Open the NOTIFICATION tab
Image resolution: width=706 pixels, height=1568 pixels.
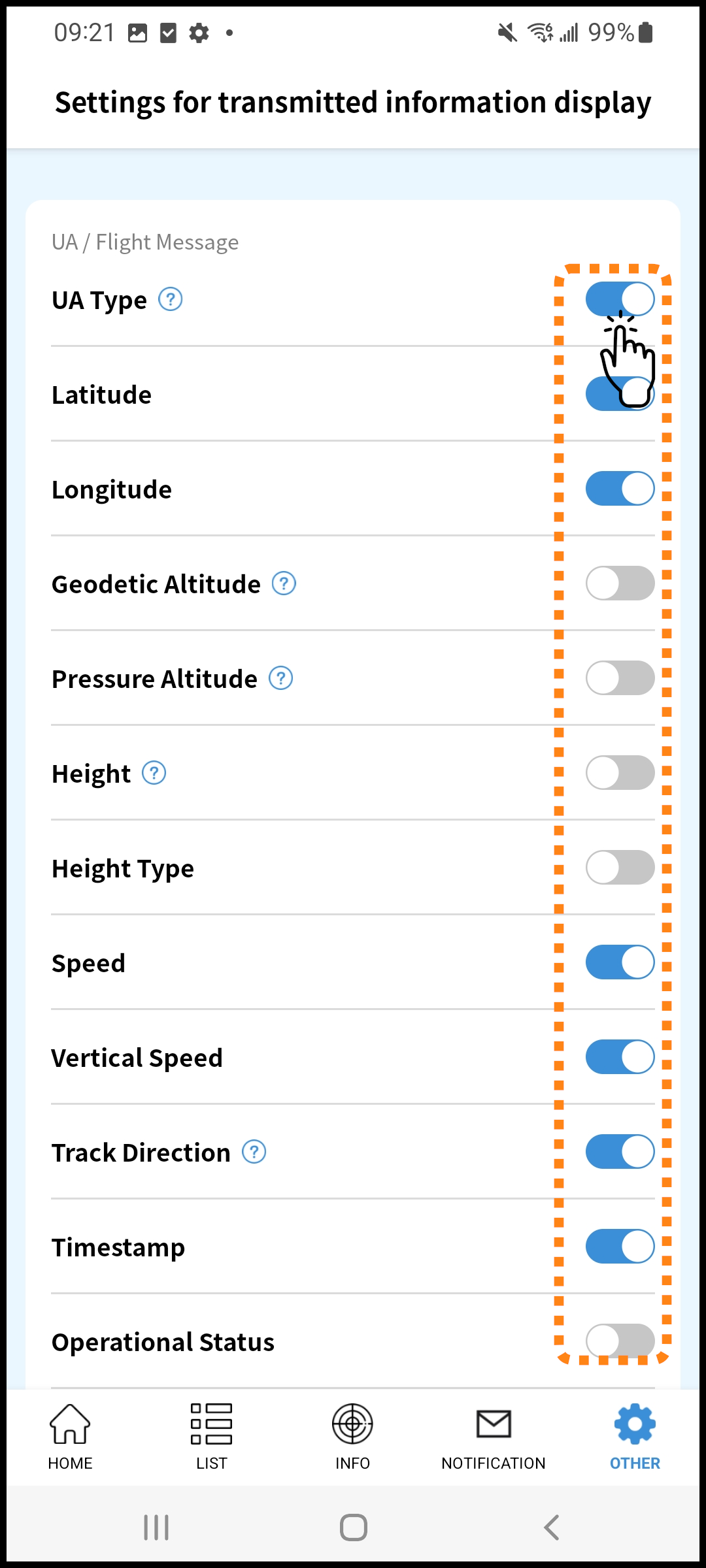[x=494, y=1437]
